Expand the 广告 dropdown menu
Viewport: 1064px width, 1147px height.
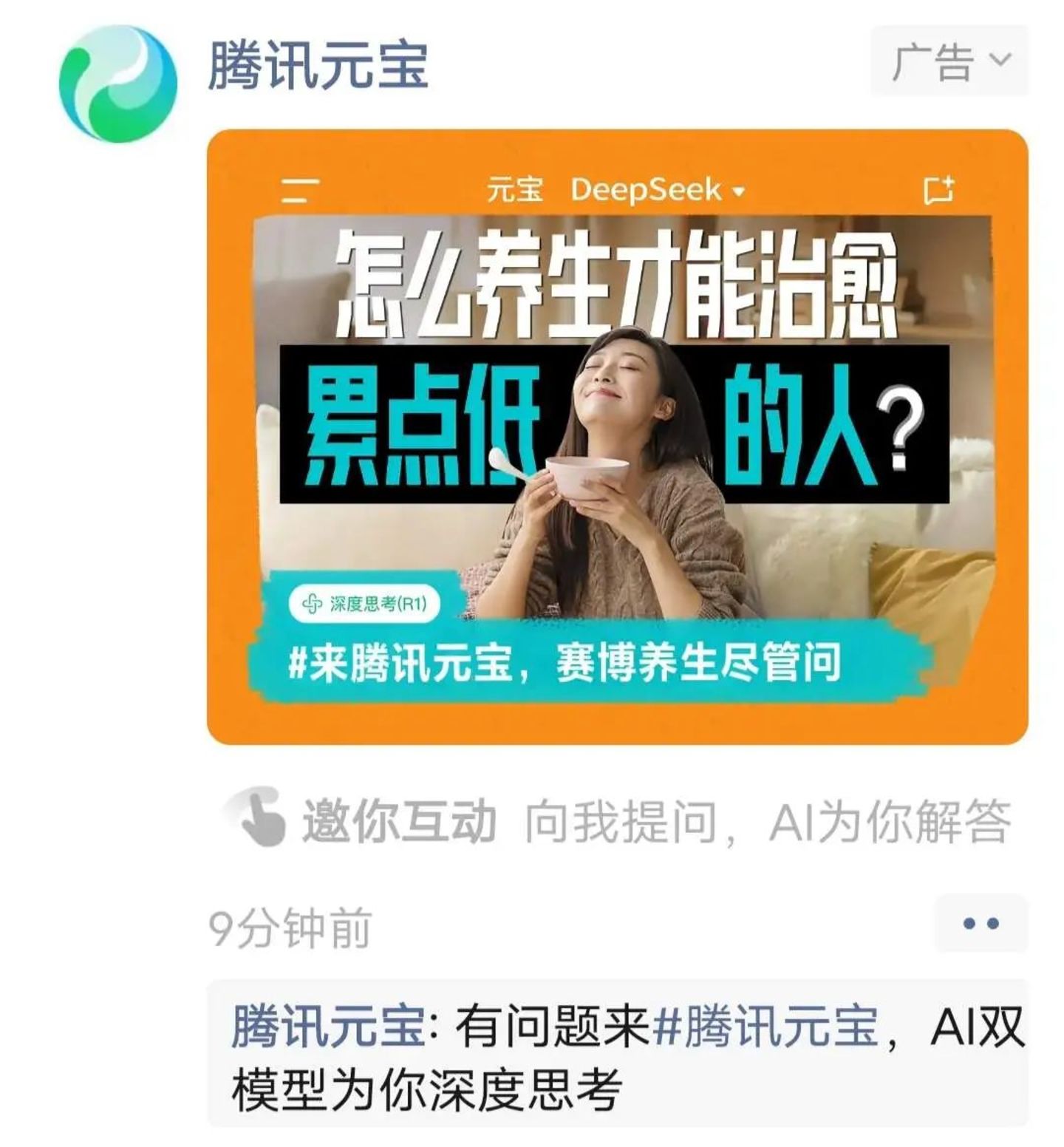(x=949, y=61)
